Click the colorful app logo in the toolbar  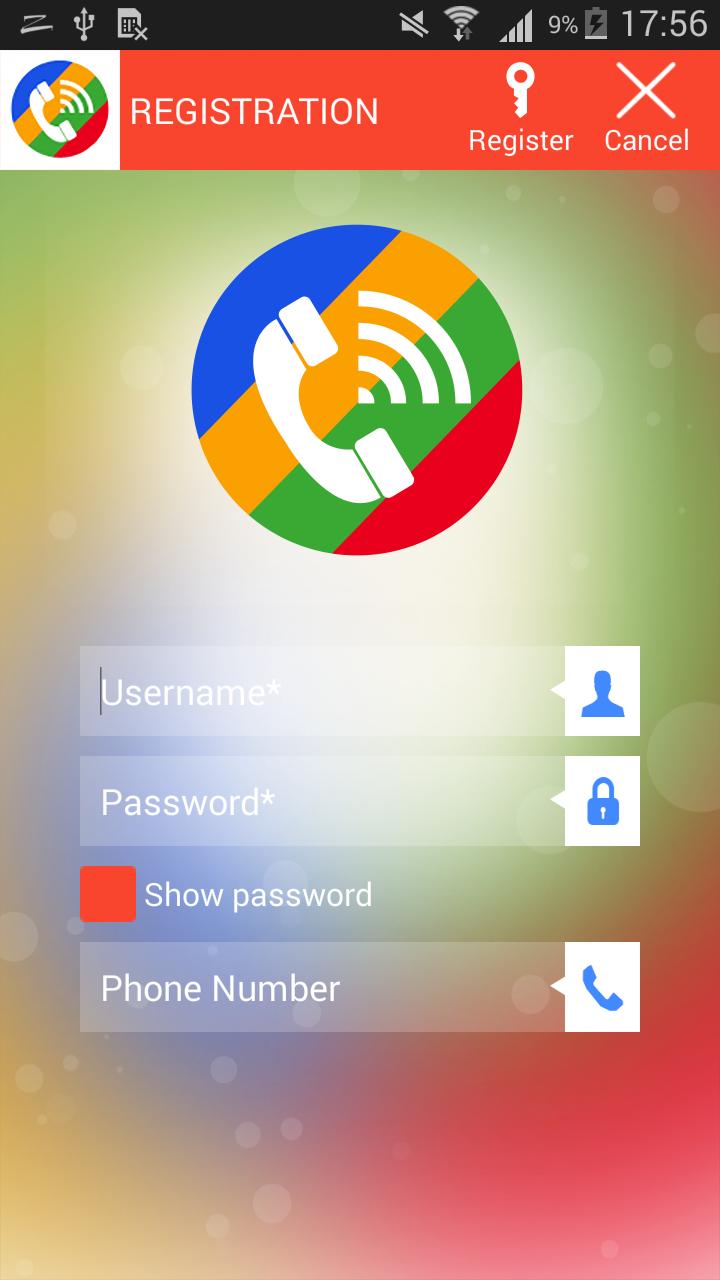(x=58, y=109)
